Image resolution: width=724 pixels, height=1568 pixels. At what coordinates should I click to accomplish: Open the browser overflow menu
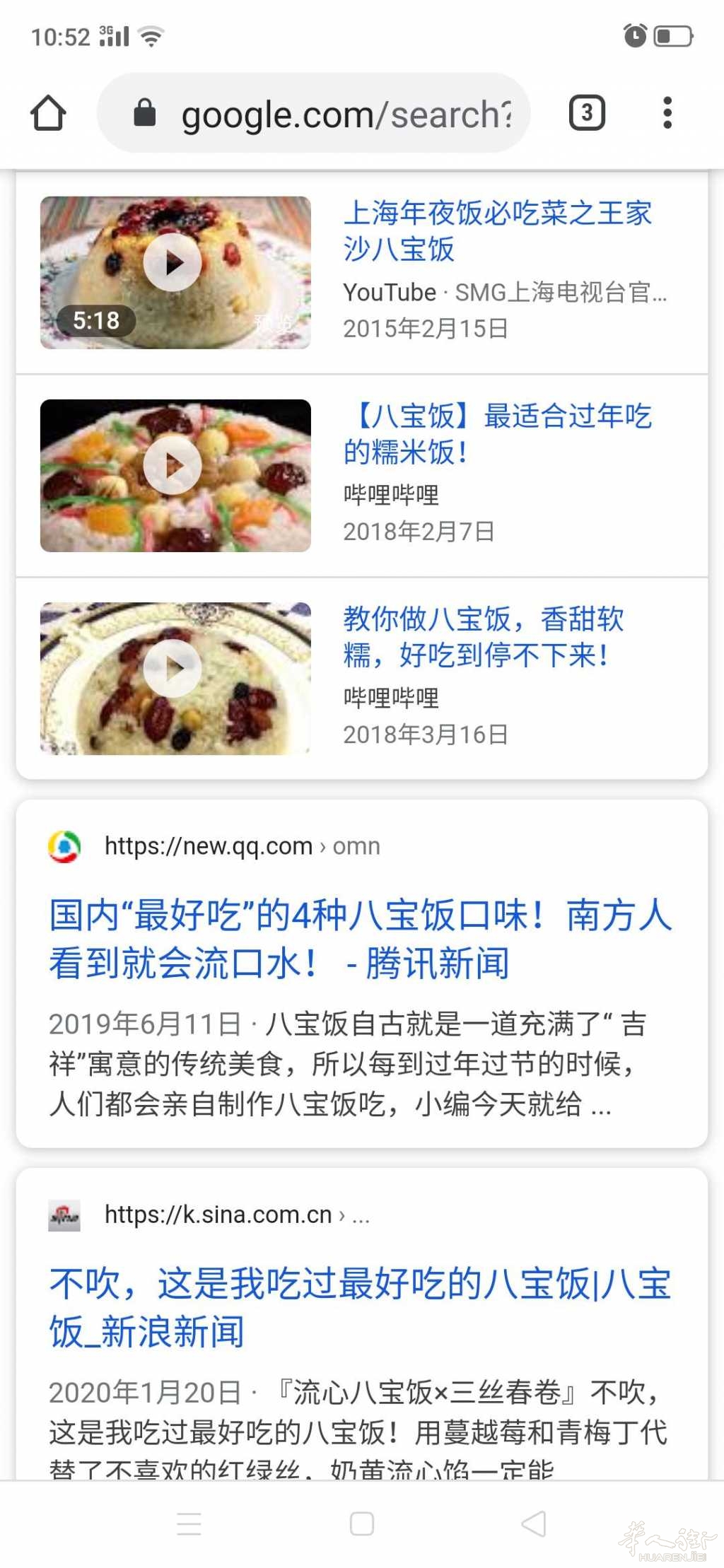(667, 113)
